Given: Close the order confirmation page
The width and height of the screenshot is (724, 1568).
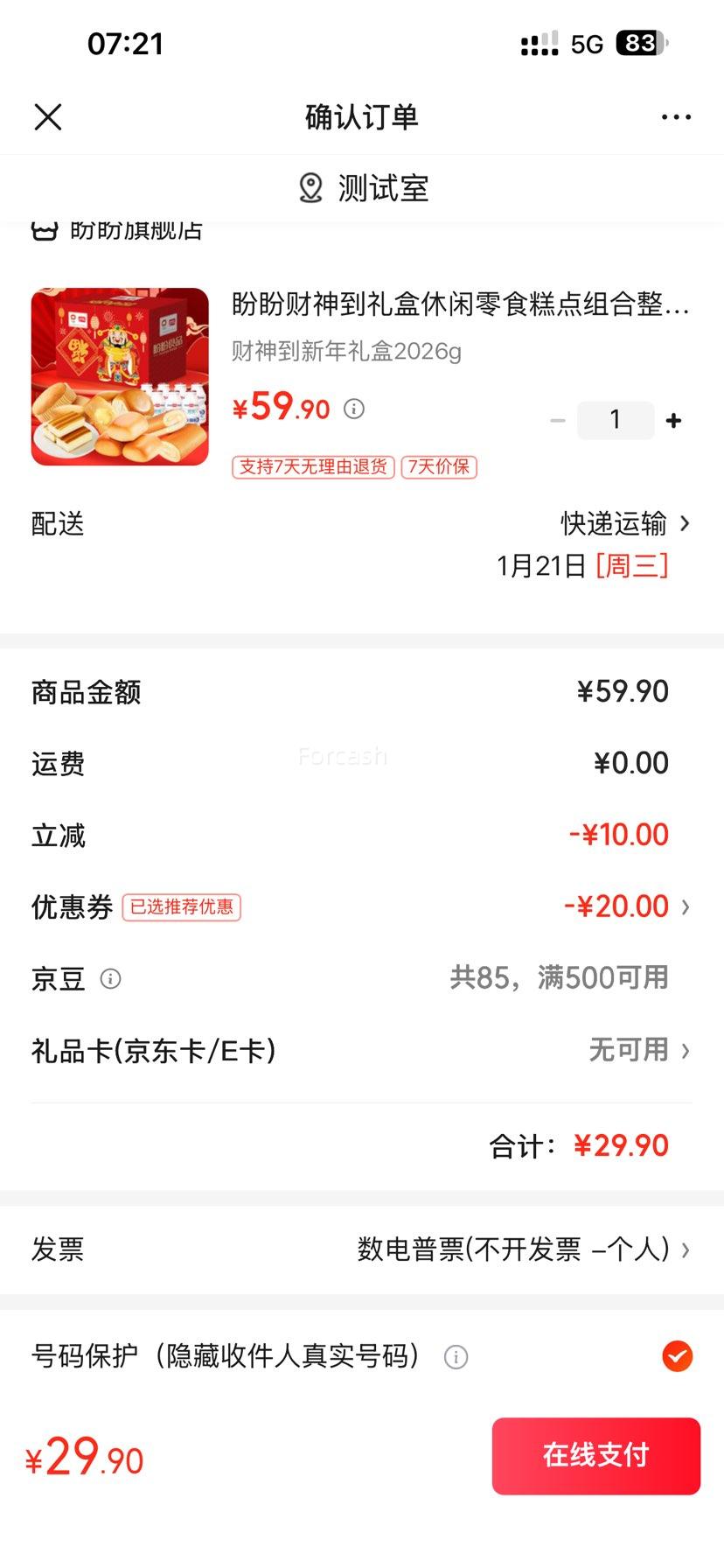Looking at the screenshot, I should click(48, 117).
